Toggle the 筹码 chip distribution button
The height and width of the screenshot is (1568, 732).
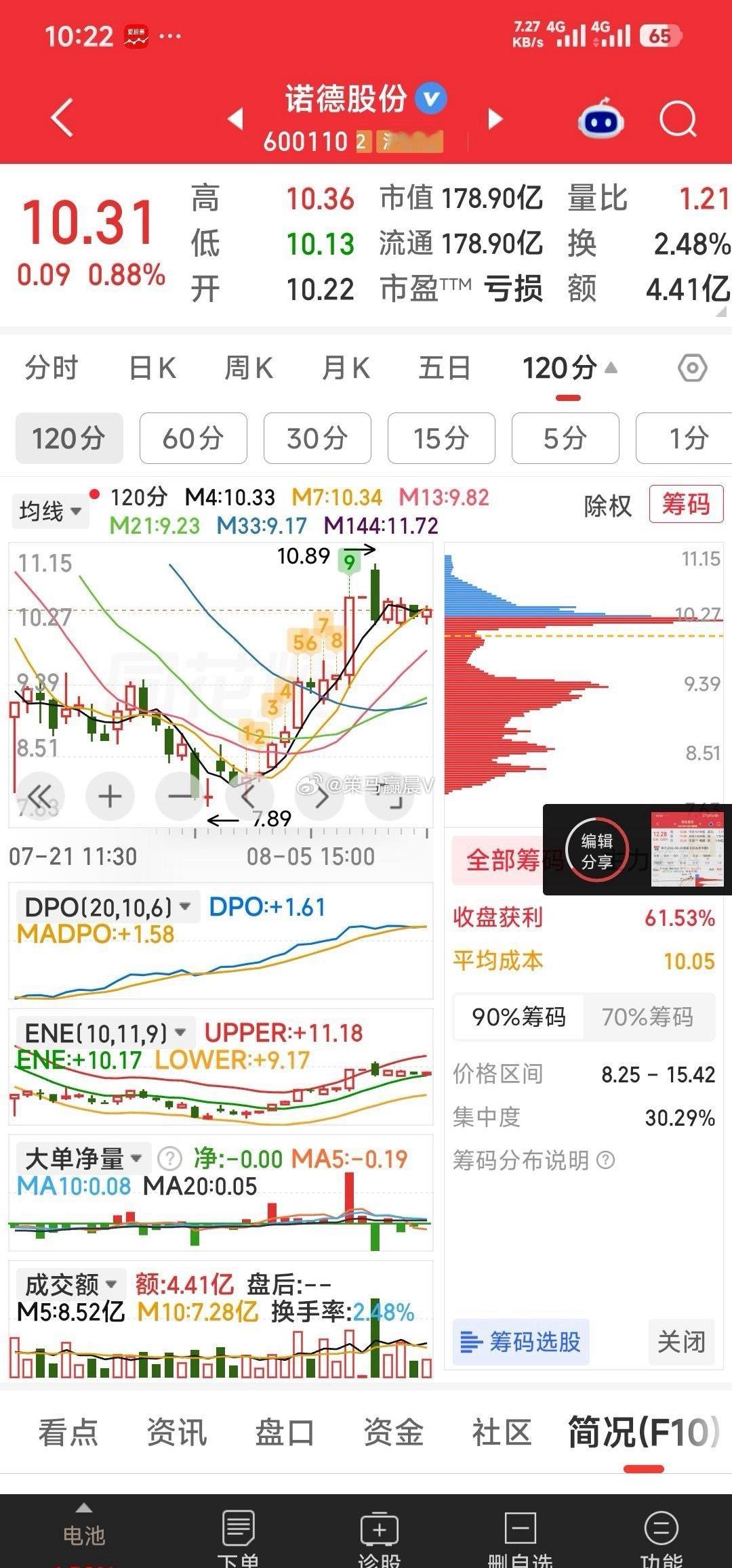[x=686, y=505]
